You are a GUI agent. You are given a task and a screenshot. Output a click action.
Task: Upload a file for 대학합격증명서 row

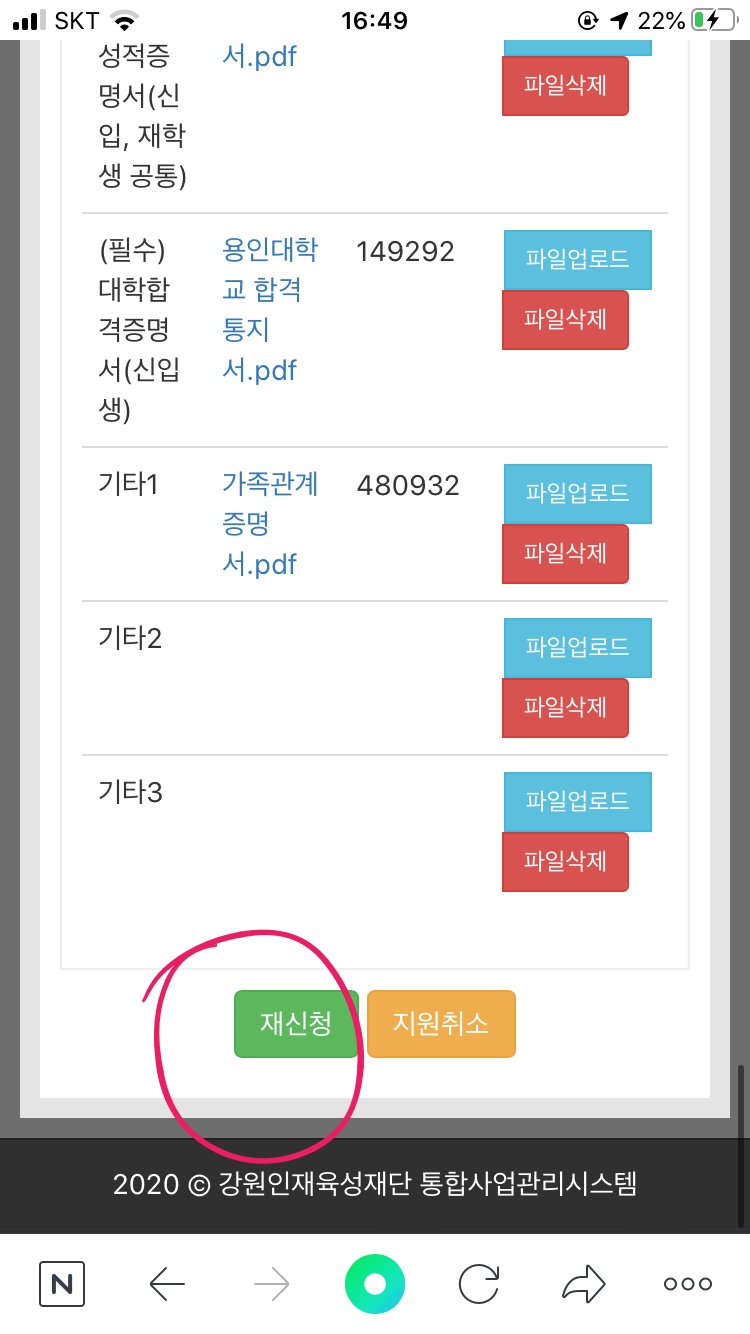[x=578, y=260]
